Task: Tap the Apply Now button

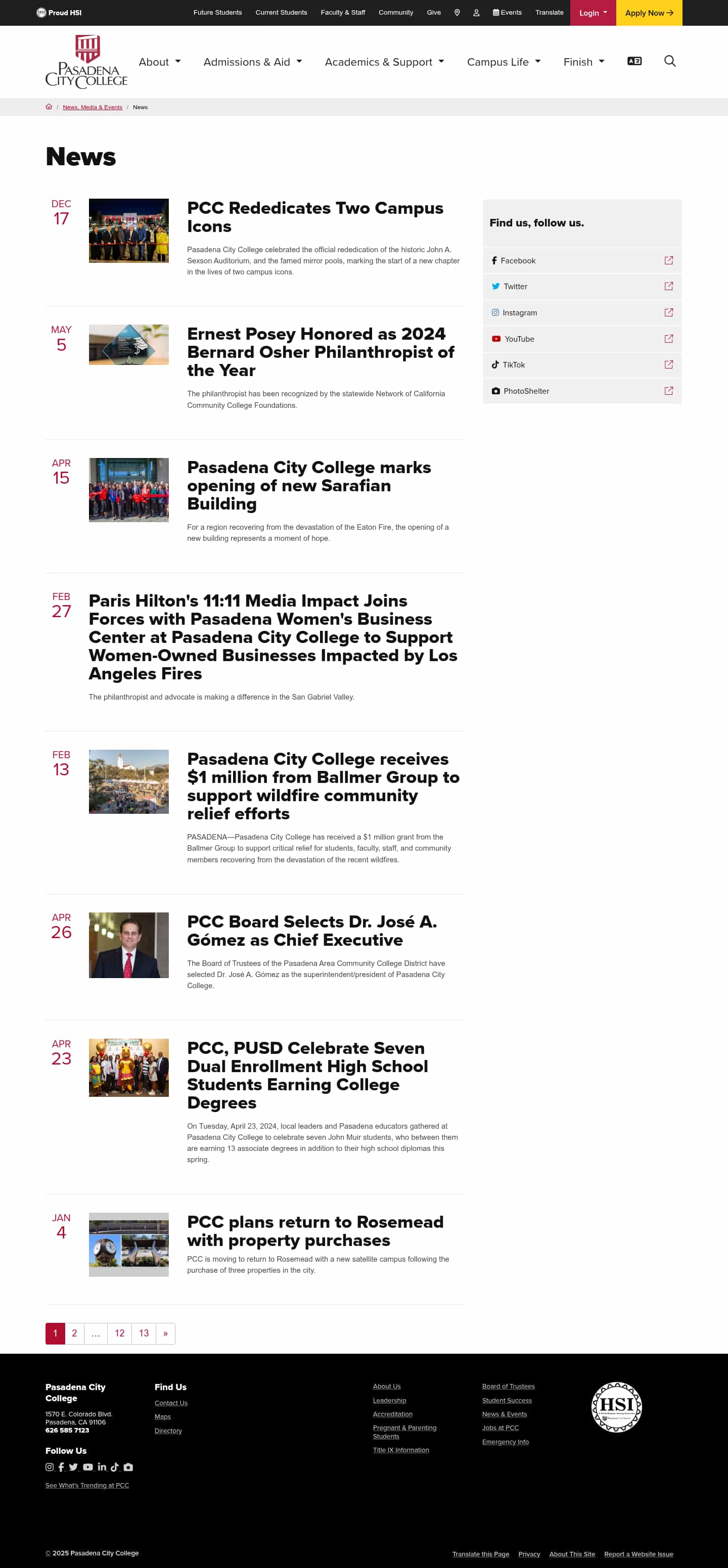Action: click(648, 13)
